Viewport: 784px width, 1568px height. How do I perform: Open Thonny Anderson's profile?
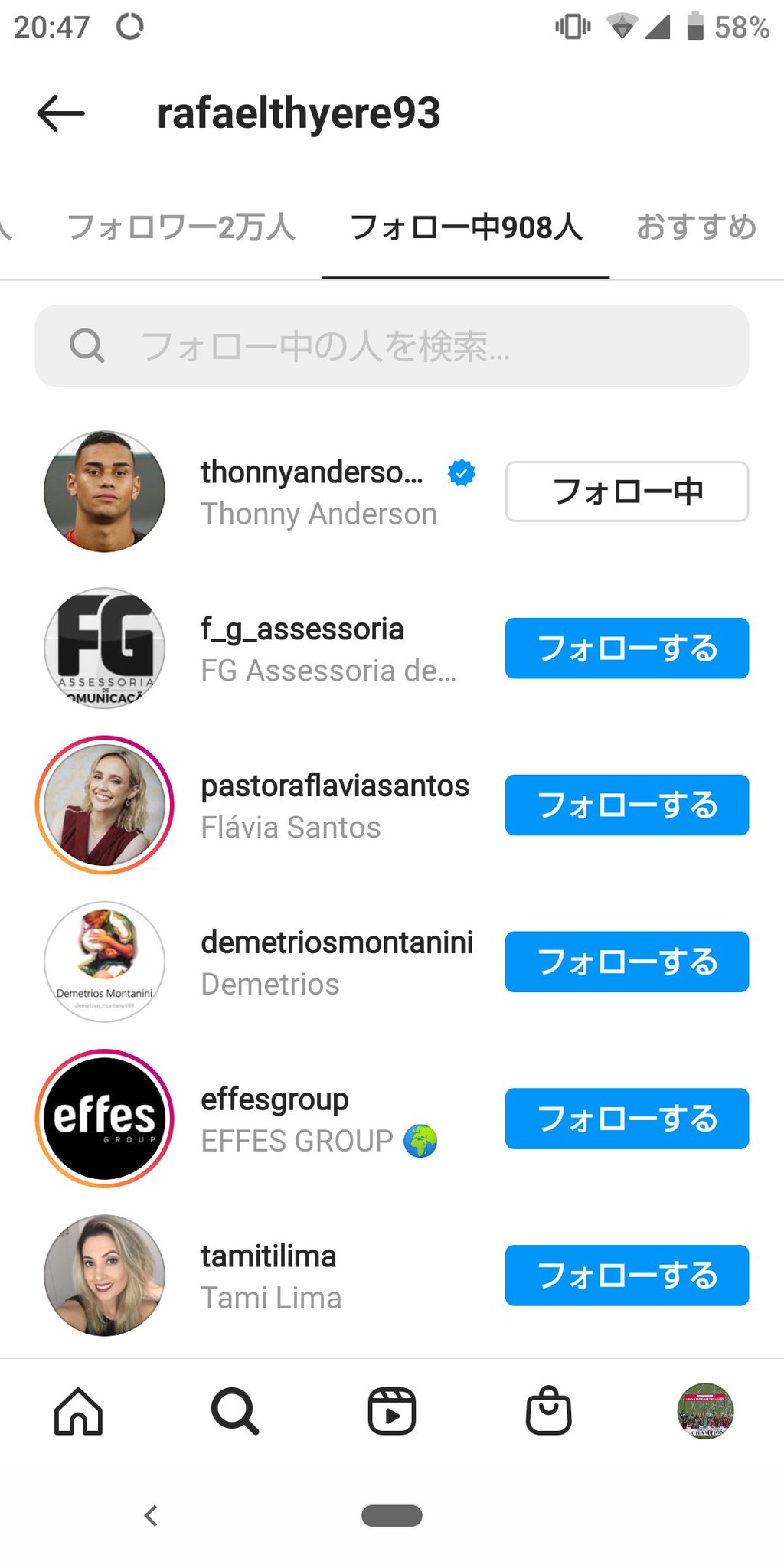(x=312, y=492)
